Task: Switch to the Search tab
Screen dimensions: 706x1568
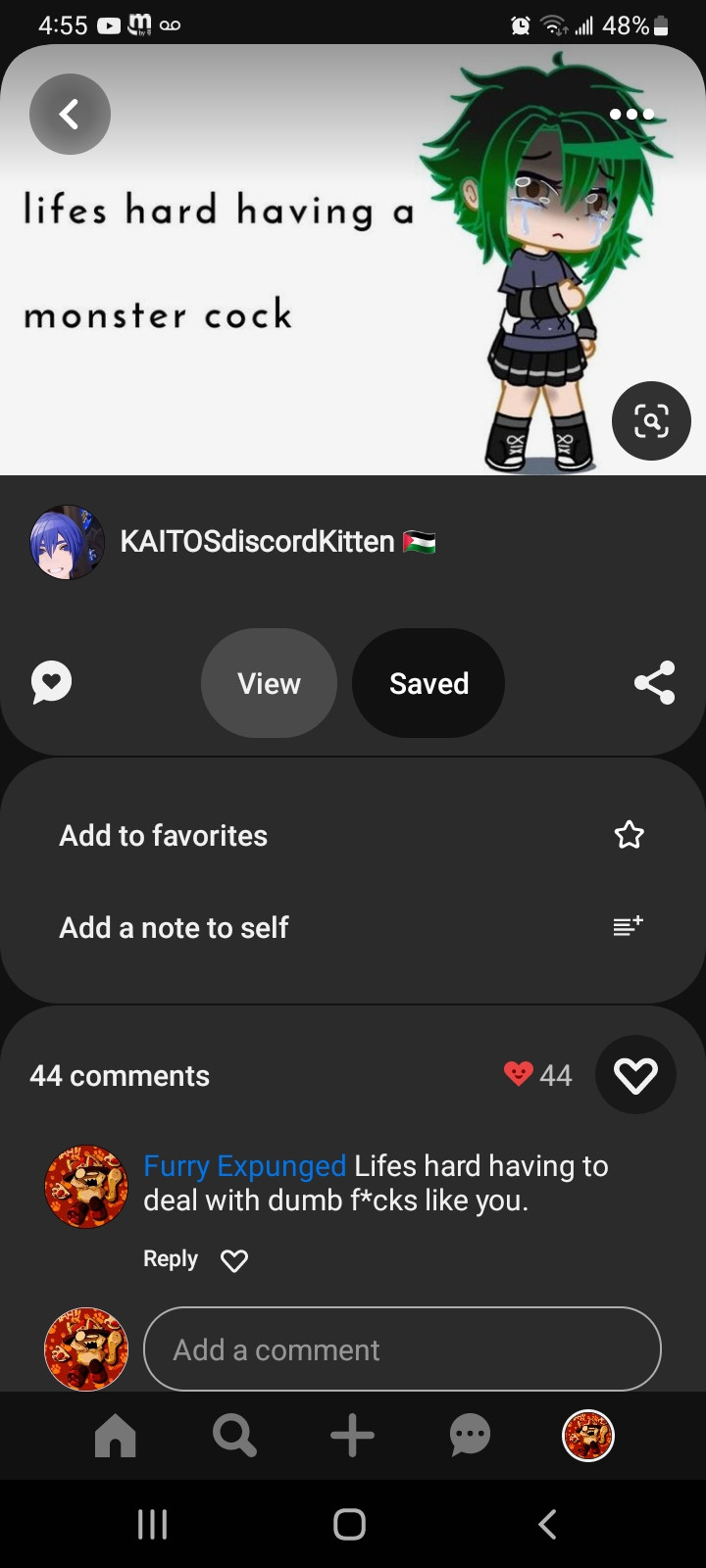Action: point(234,1436)
